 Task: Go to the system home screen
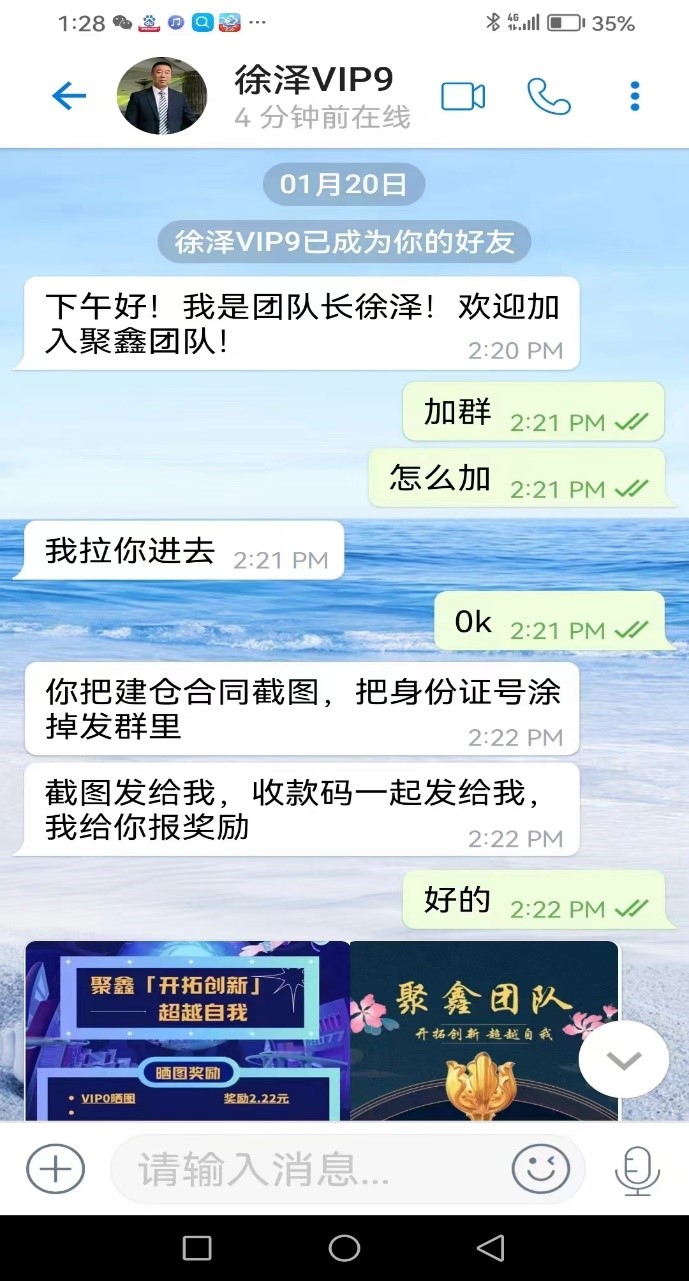point(344,1247)
